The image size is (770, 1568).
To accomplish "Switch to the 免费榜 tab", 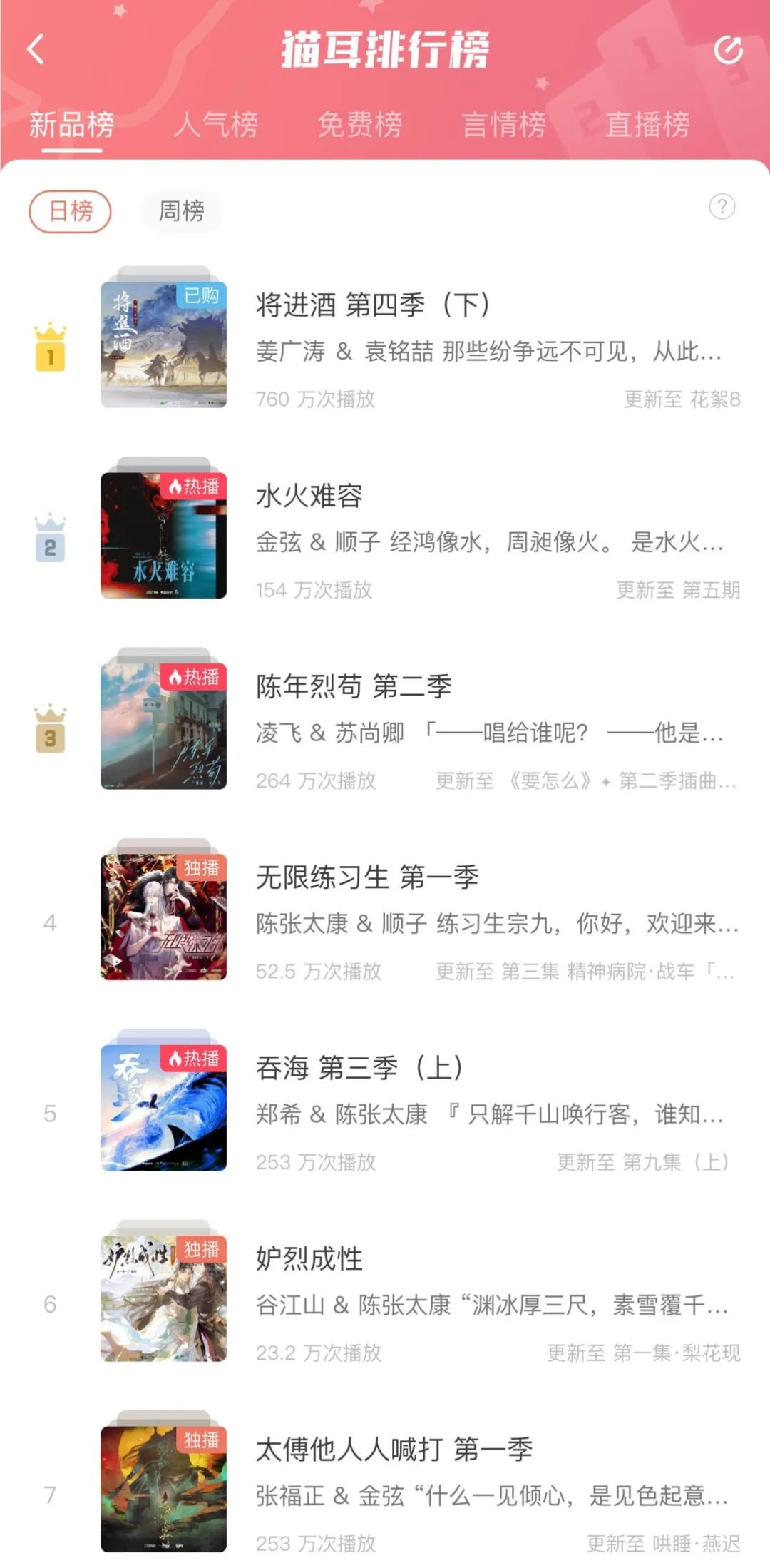I will click(359, 125).
